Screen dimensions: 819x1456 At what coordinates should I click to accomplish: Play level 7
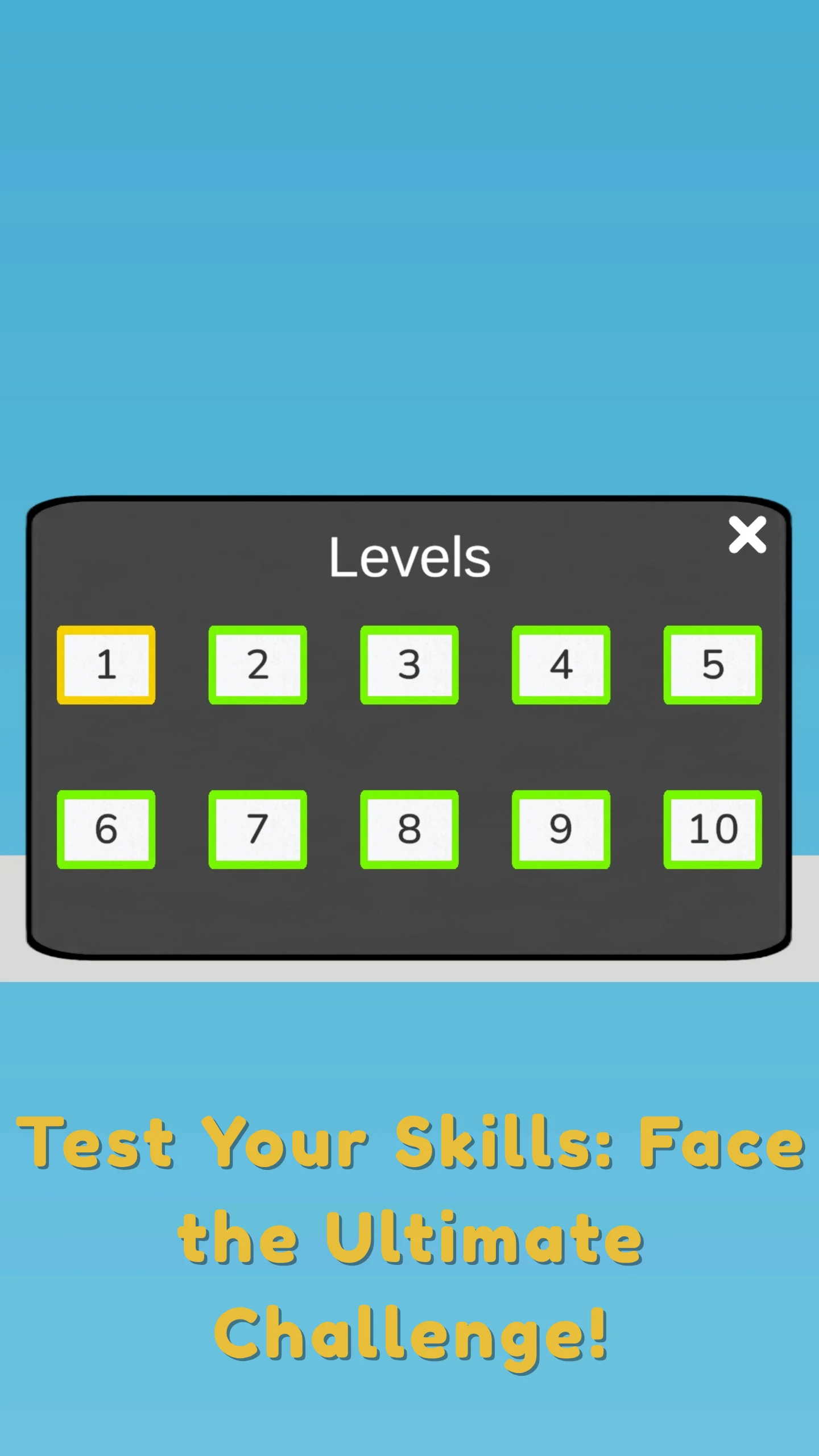point(258,829)
